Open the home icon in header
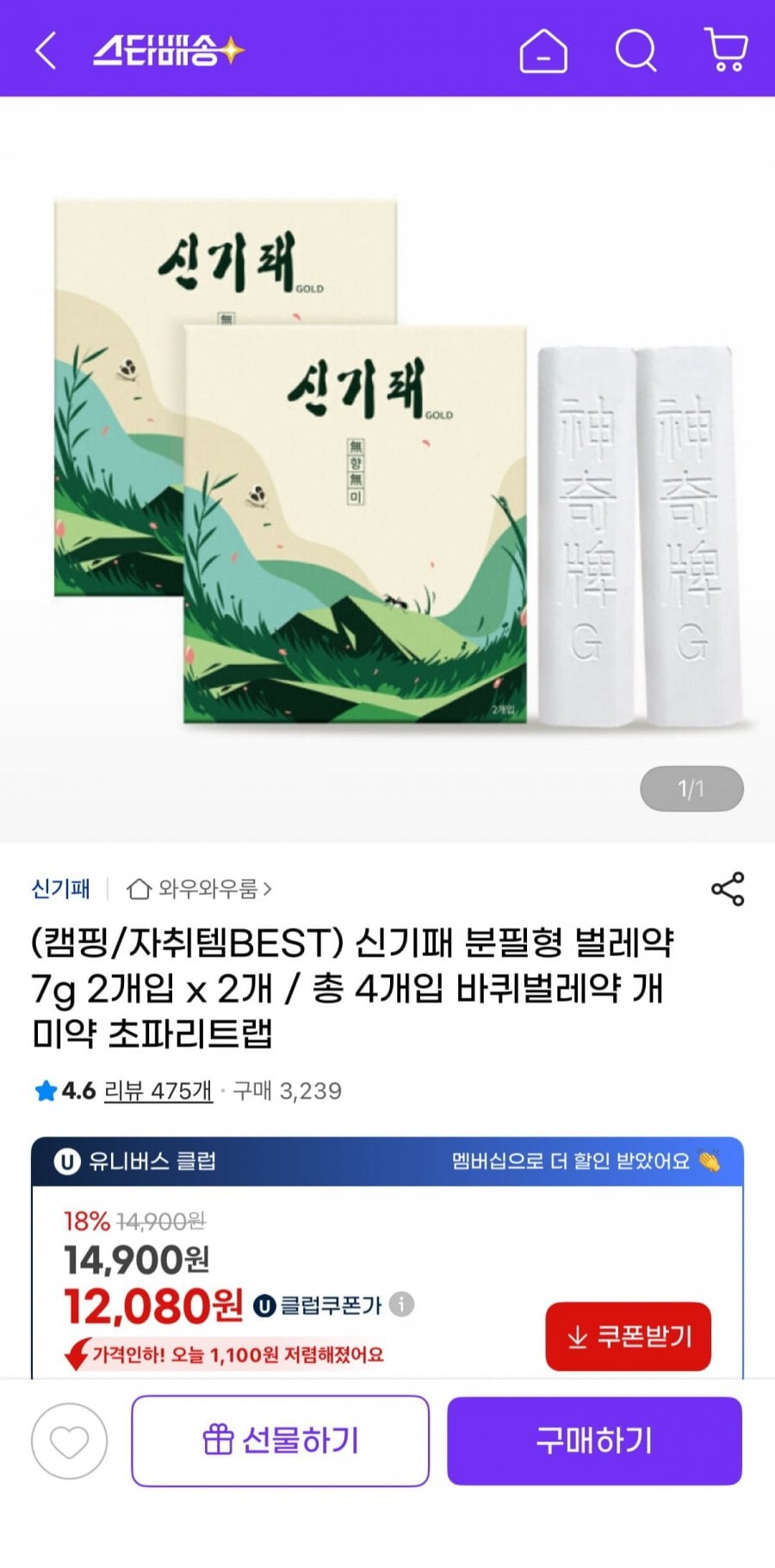 point(543,51)
